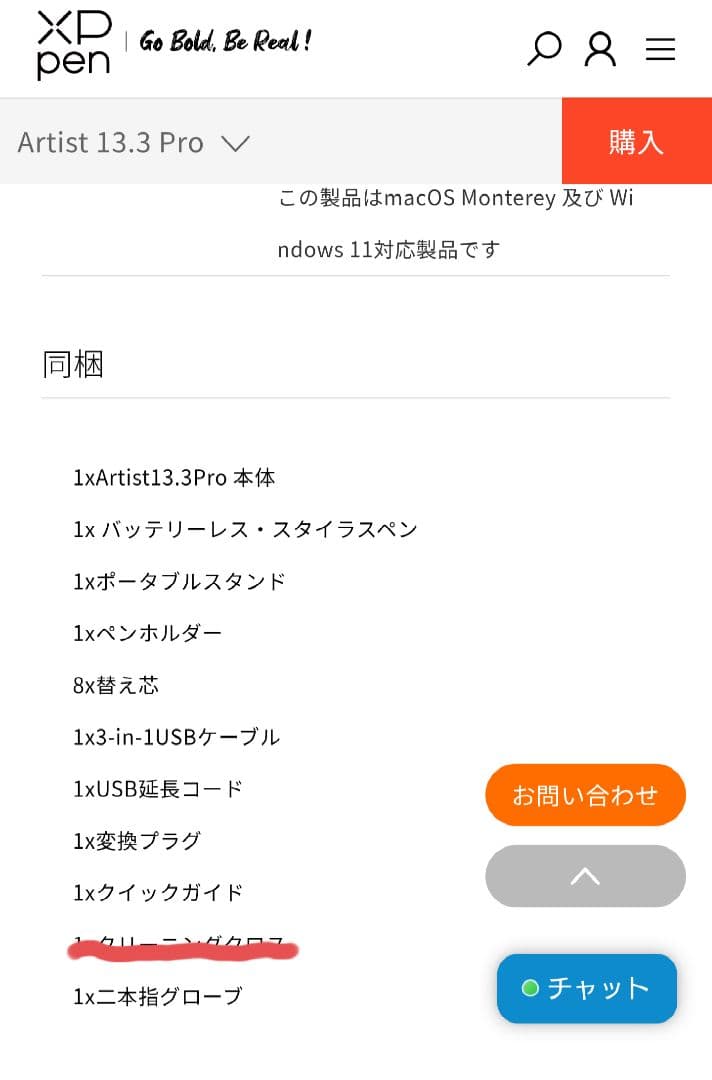The height and width of the screenshot is (1080, 712).
Task: Open the チャット chat button
Action: coord(587,988)
